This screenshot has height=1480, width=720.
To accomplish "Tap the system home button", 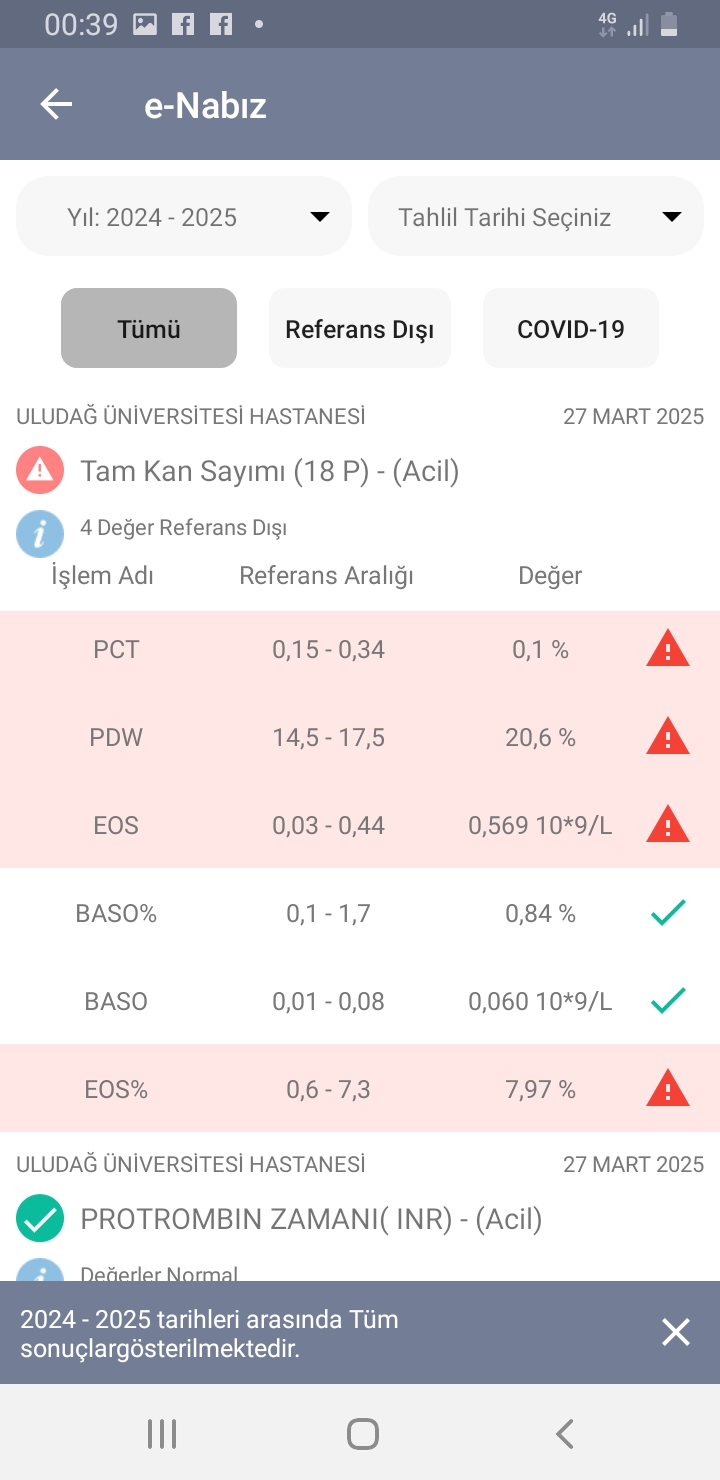I will pos(362,1434).
